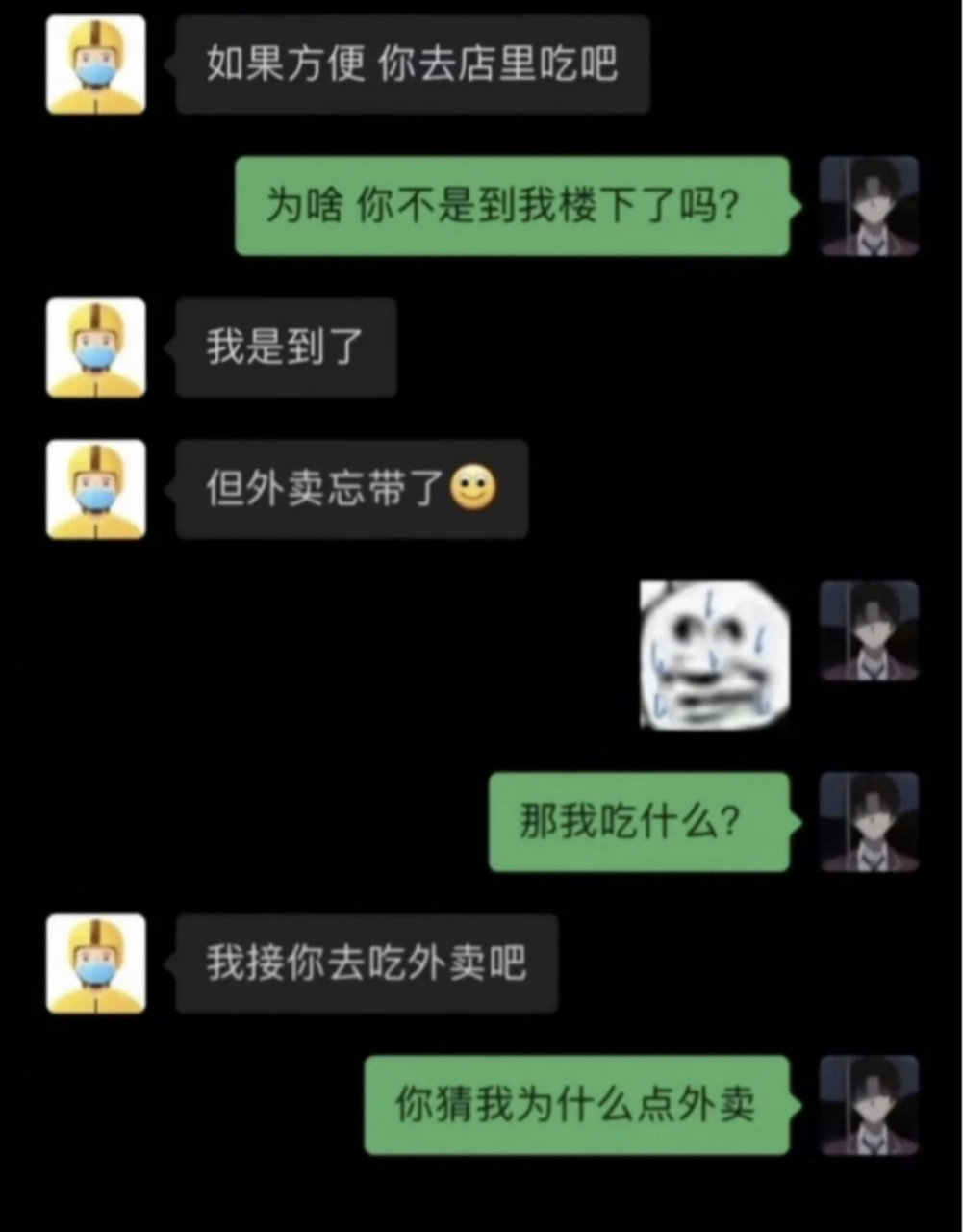Open the avatar next to the sweating meme sticker
Viewport: 963px width, 1232px height.
868,630
